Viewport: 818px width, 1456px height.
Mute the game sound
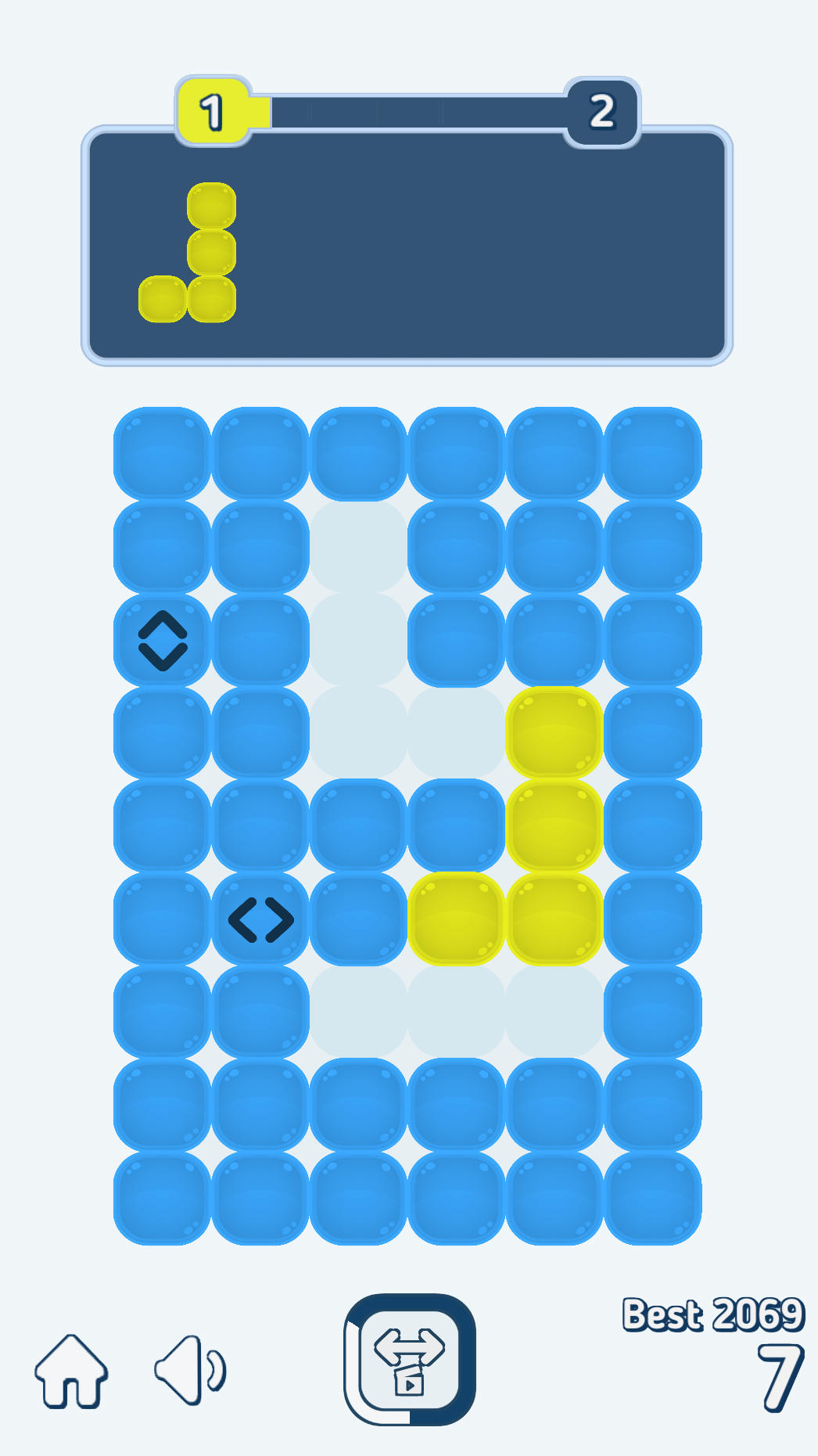(190, 1370)
